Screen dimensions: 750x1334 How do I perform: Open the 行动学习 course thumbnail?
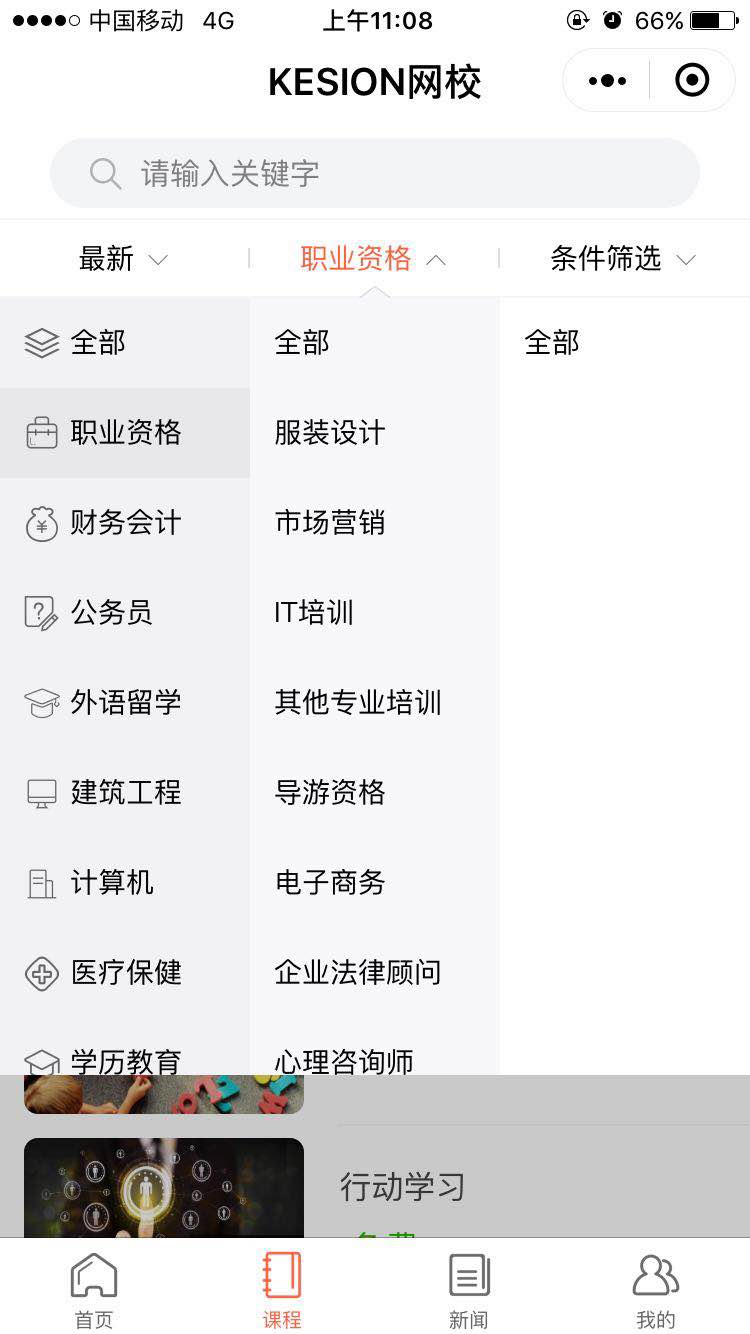[x=163, y=1190]
